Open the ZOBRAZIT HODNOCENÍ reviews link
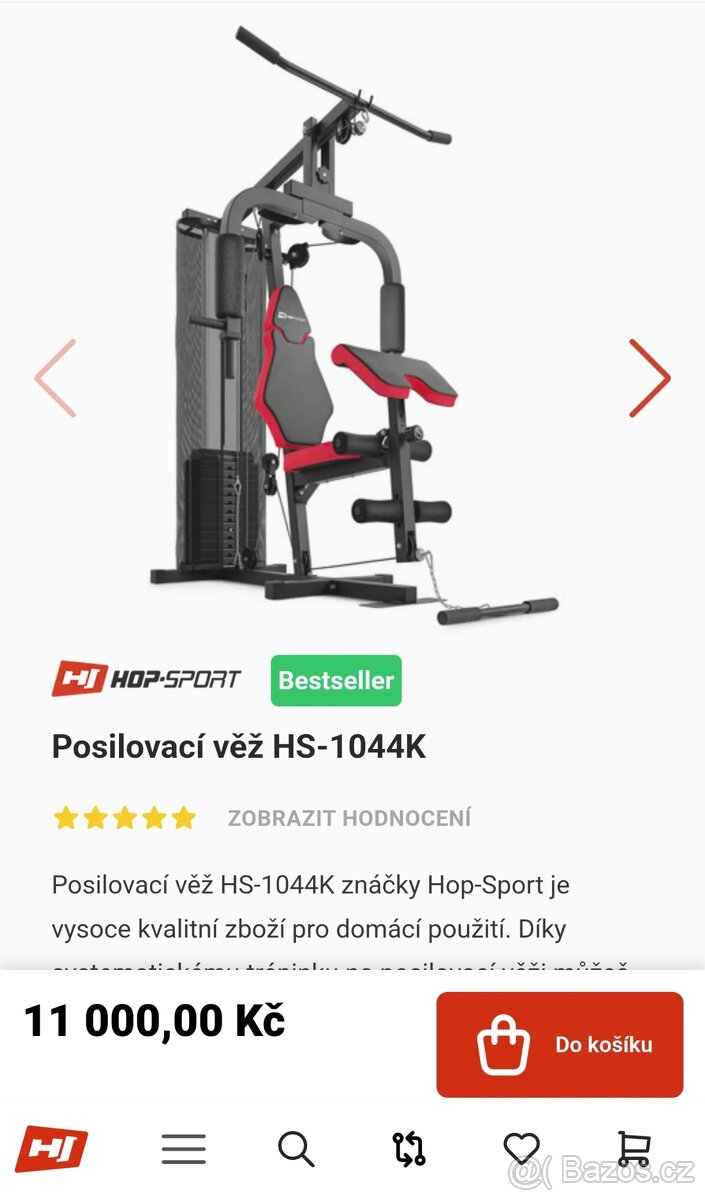The height and width of the screenshot is (1200, 705). click(349, 818)
